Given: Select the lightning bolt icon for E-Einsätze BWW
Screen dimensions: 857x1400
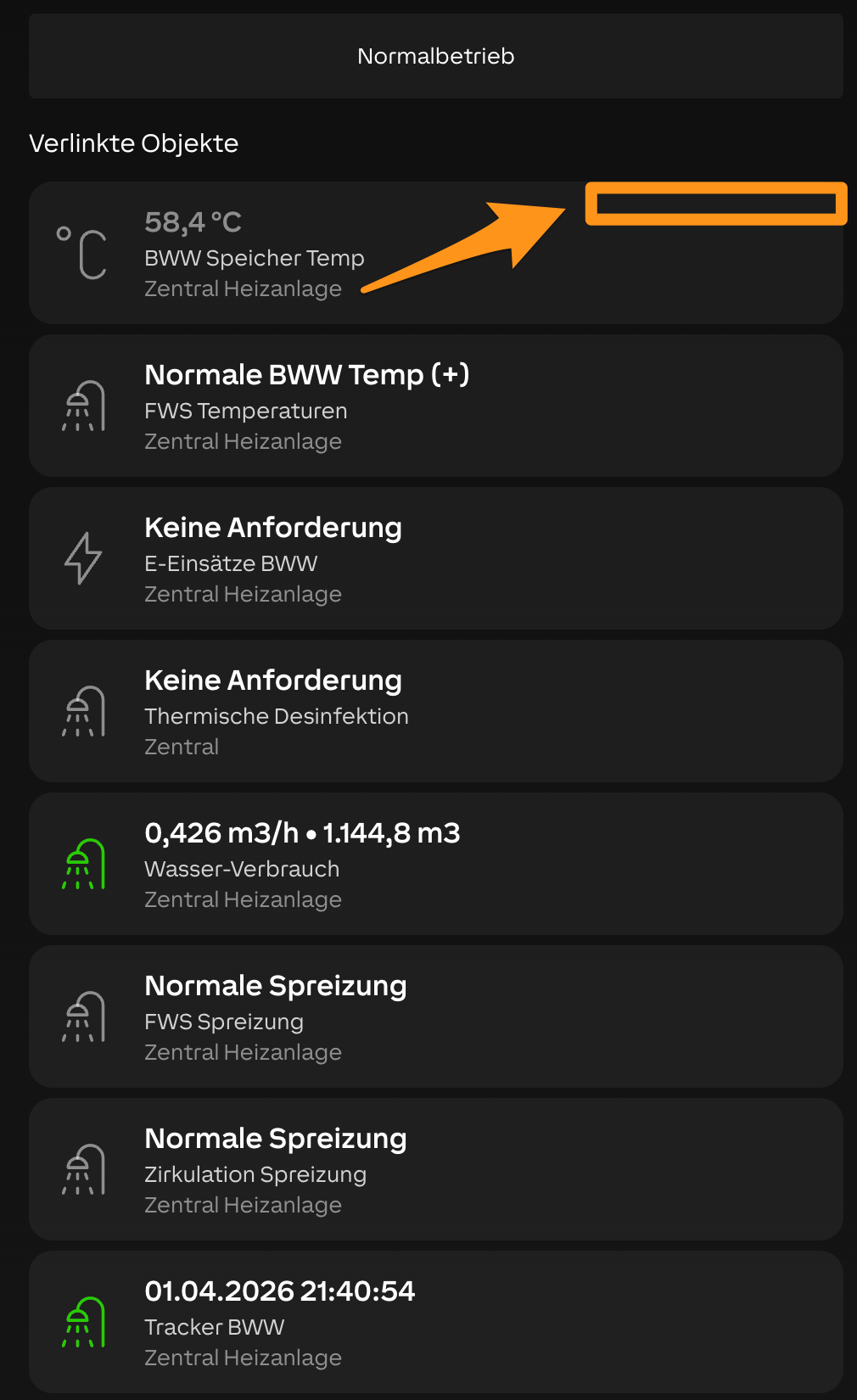Looking at the screenshot, I should click(x=82, y=558).
